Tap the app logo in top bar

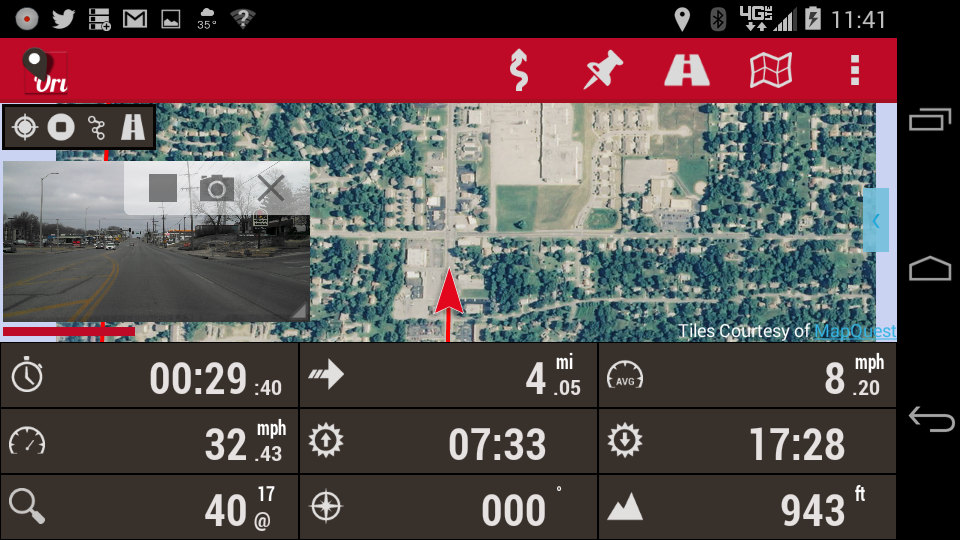pyautogui.click(x=45, y=70)
